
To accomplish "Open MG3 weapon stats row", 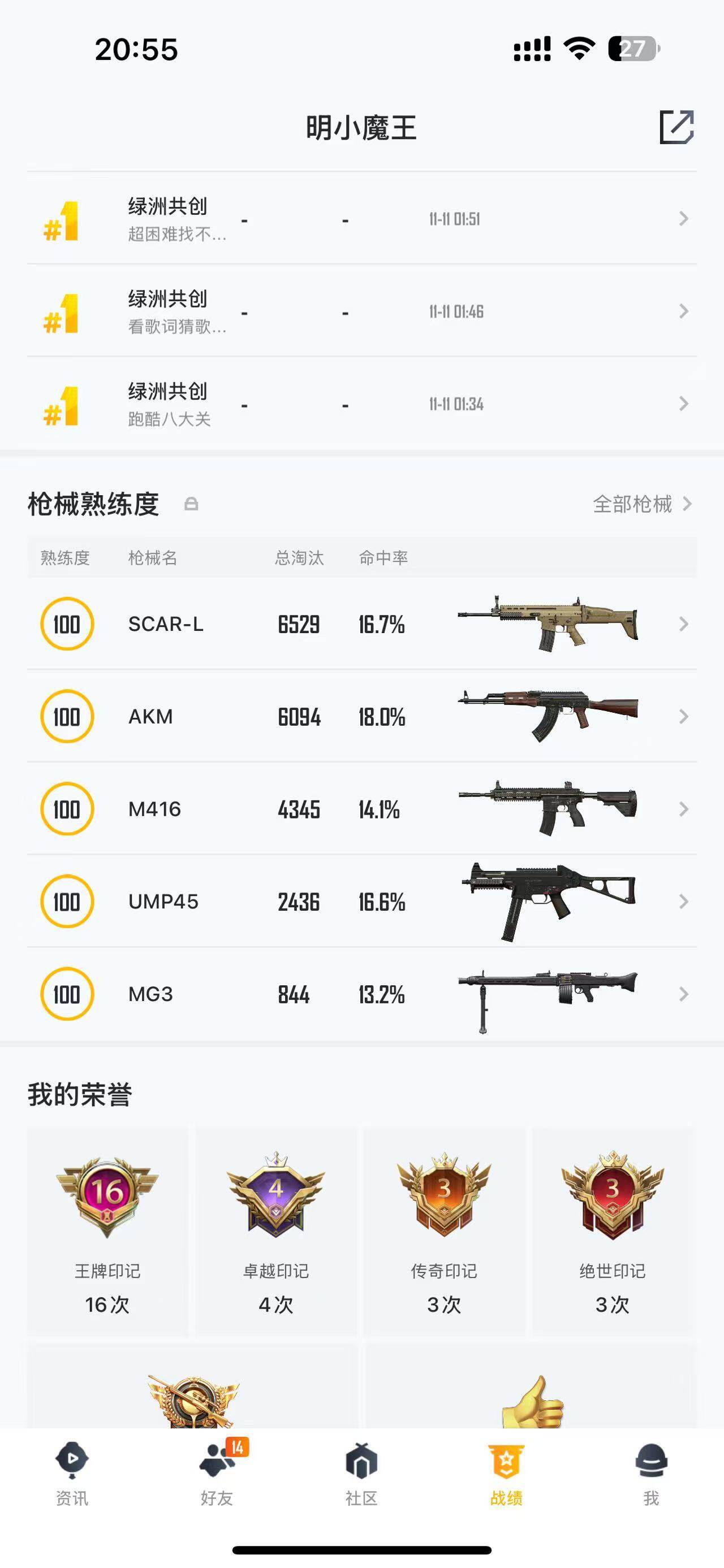I will tap(361, 995).
